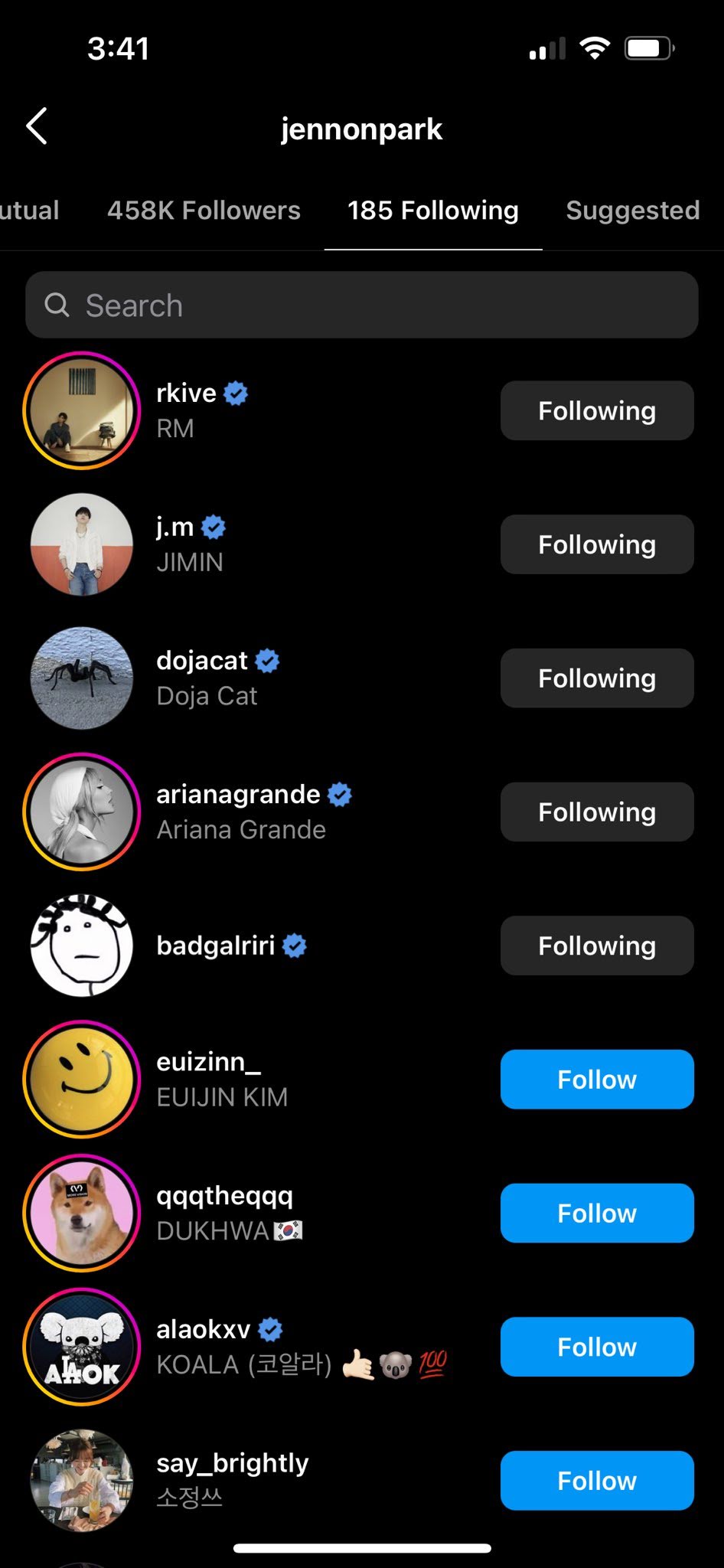724x1568 pixels.
Task: Follow euizinn_
Action: point(596,1080)
